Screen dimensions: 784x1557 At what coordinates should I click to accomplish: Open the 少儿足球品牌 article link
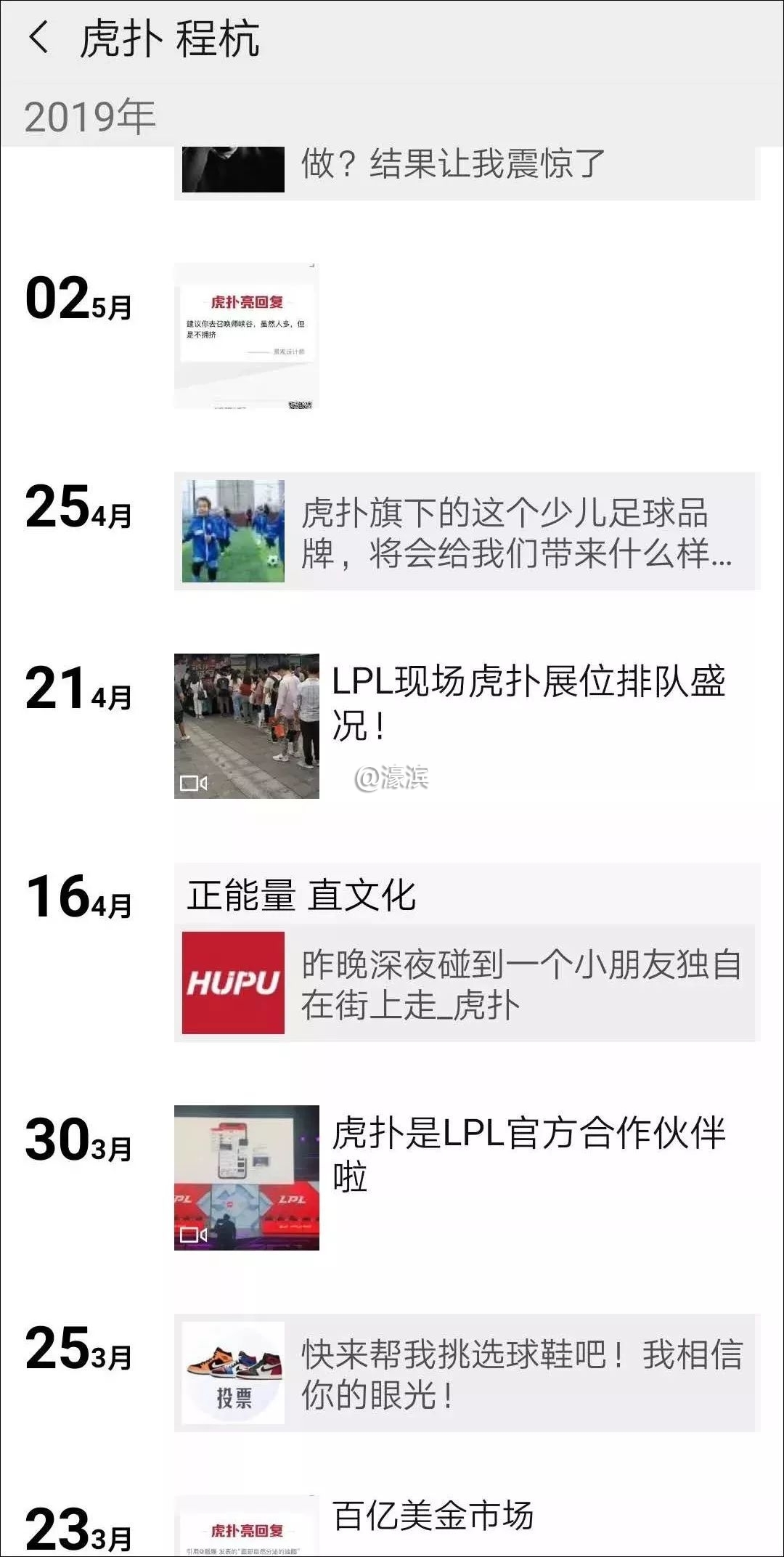point(466,532)
